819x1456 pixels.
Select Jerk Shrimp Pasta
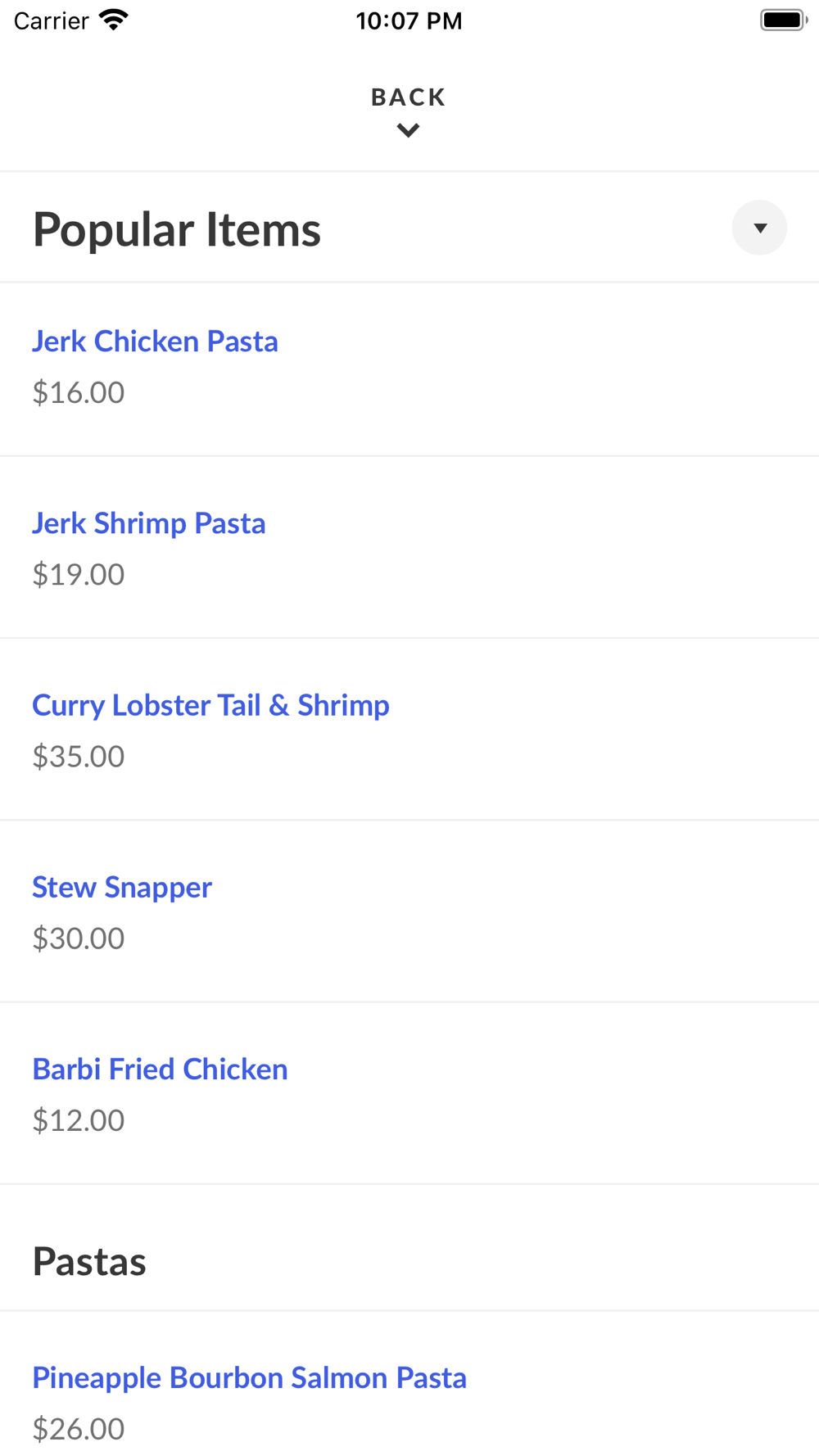[x=148, y=523]
